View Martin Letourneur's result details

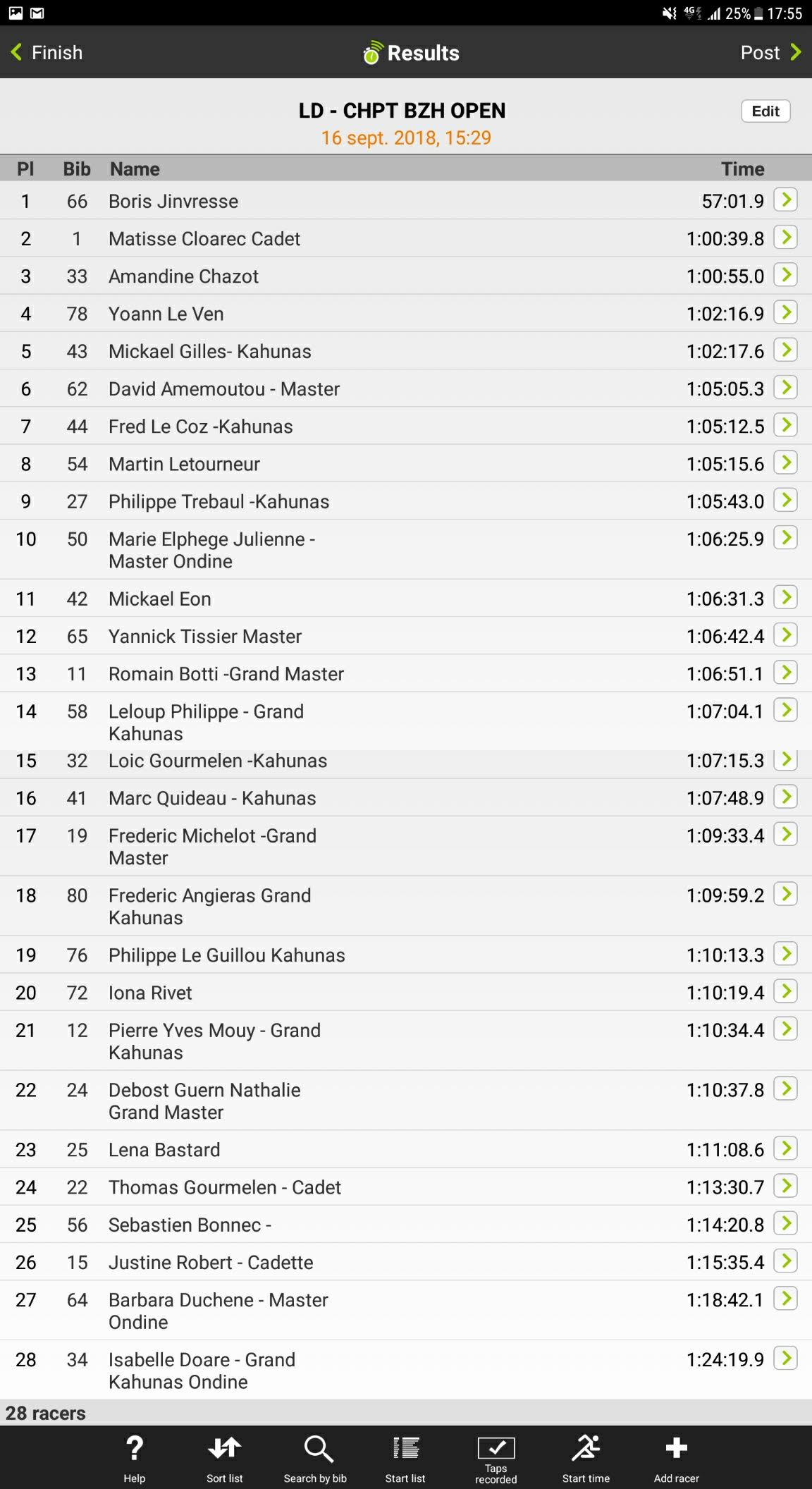point(785,462)
